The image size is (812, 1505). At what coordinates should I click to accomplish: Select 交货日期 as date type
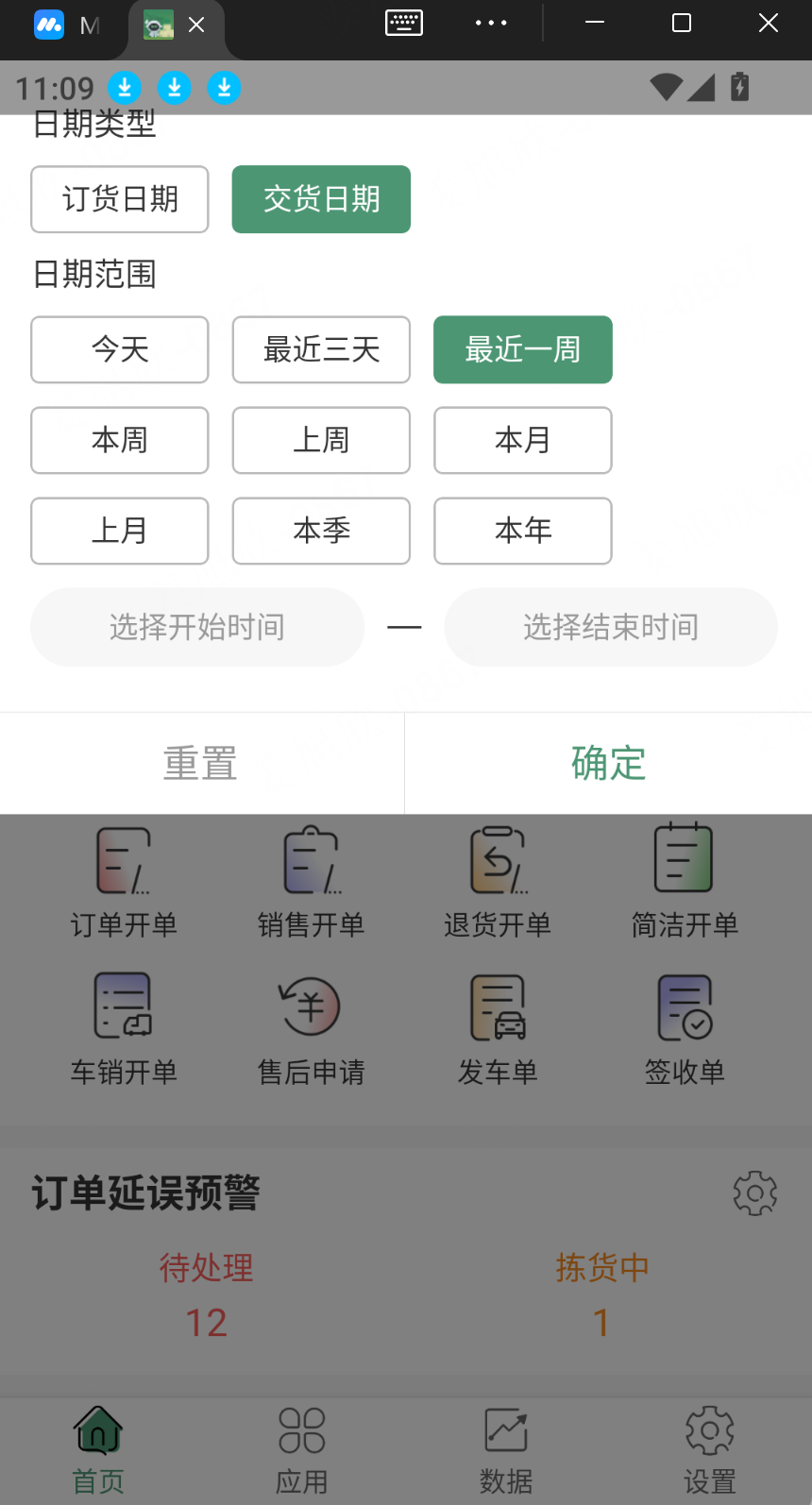pos(321,199)
